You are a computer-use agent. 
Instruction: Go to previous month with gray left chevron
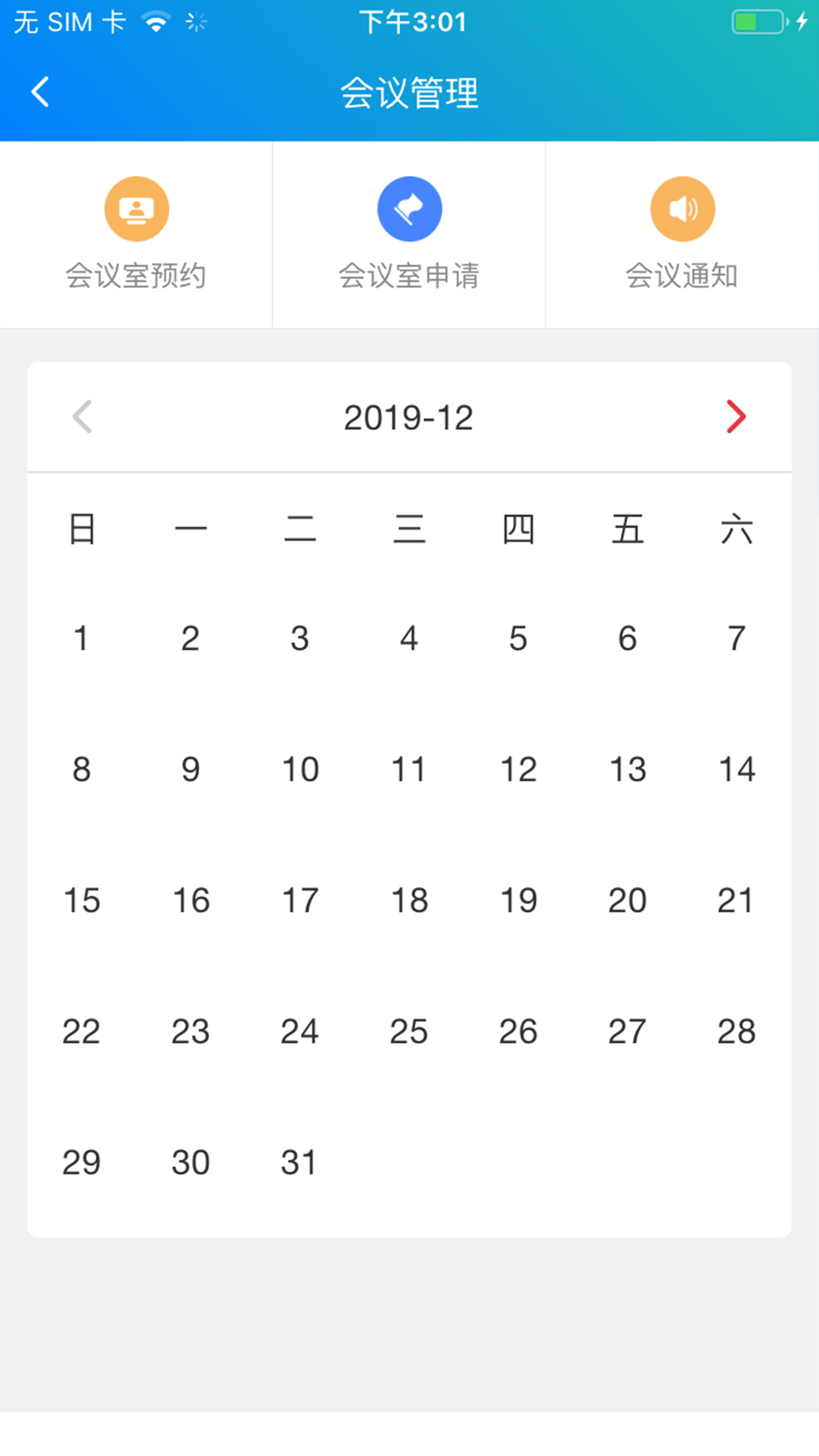[x=82, y=416]
